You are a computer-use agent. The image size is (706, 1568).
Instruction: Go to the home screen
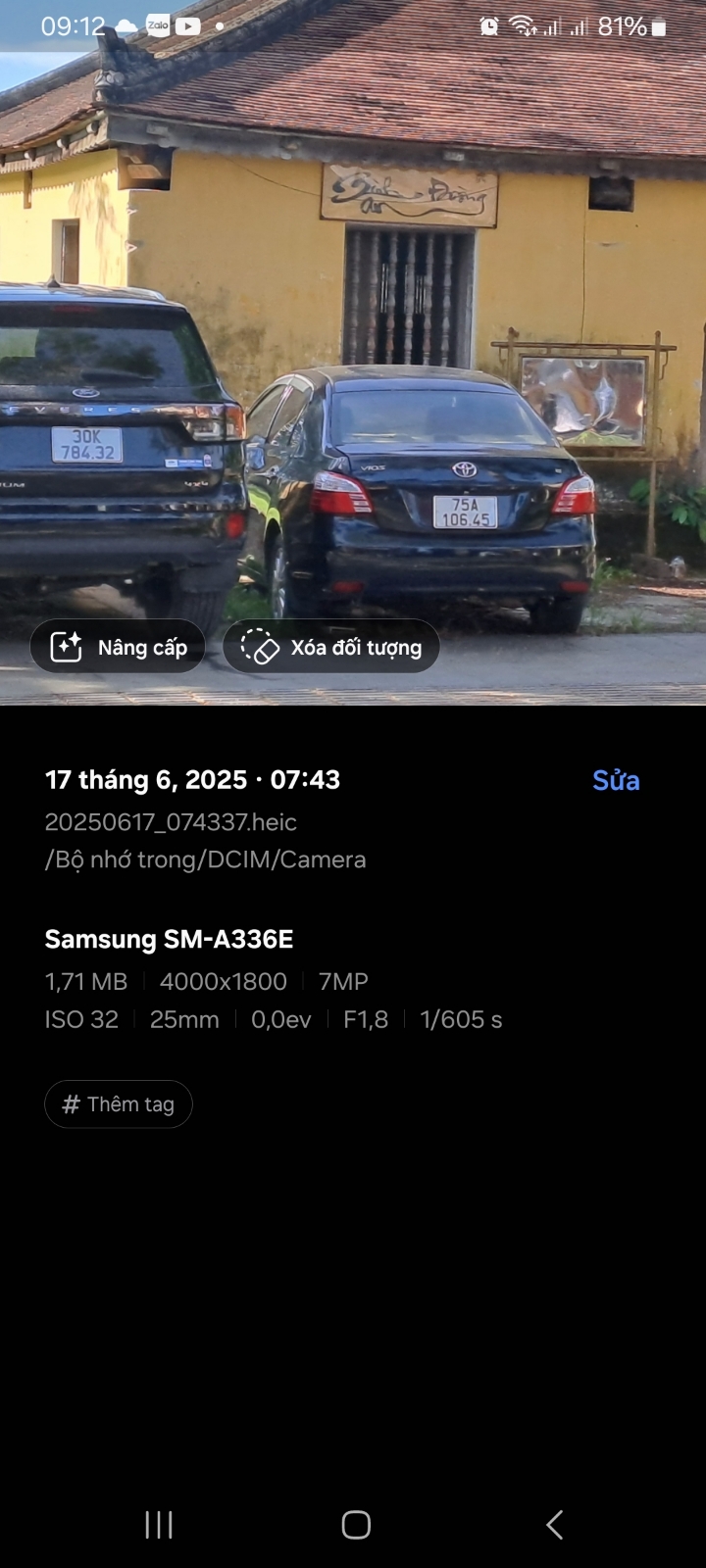[x=356, y=1524]
